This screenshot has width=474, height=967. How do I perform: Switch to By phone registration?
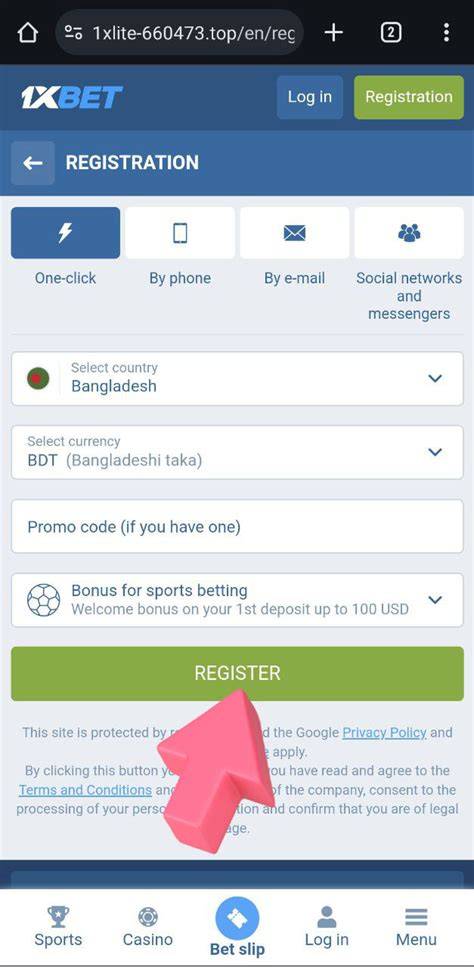click(180, 232)
